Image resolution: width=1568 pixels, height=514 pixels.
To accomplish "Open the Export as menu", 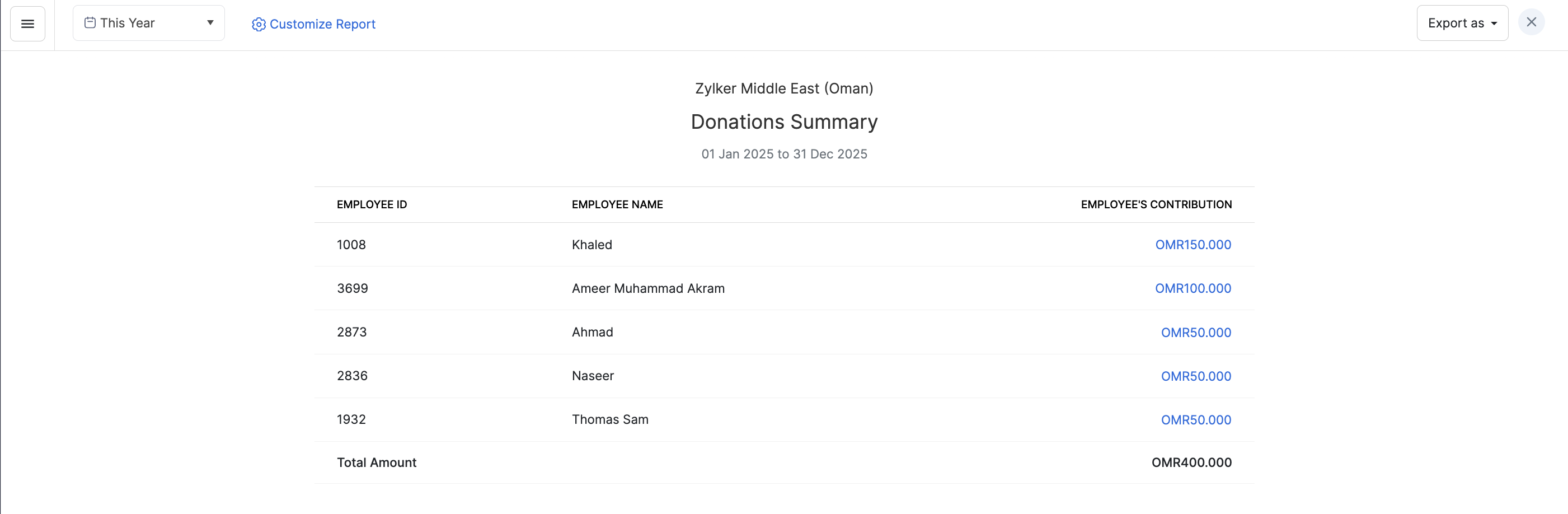I will [x=1462, y=23].
